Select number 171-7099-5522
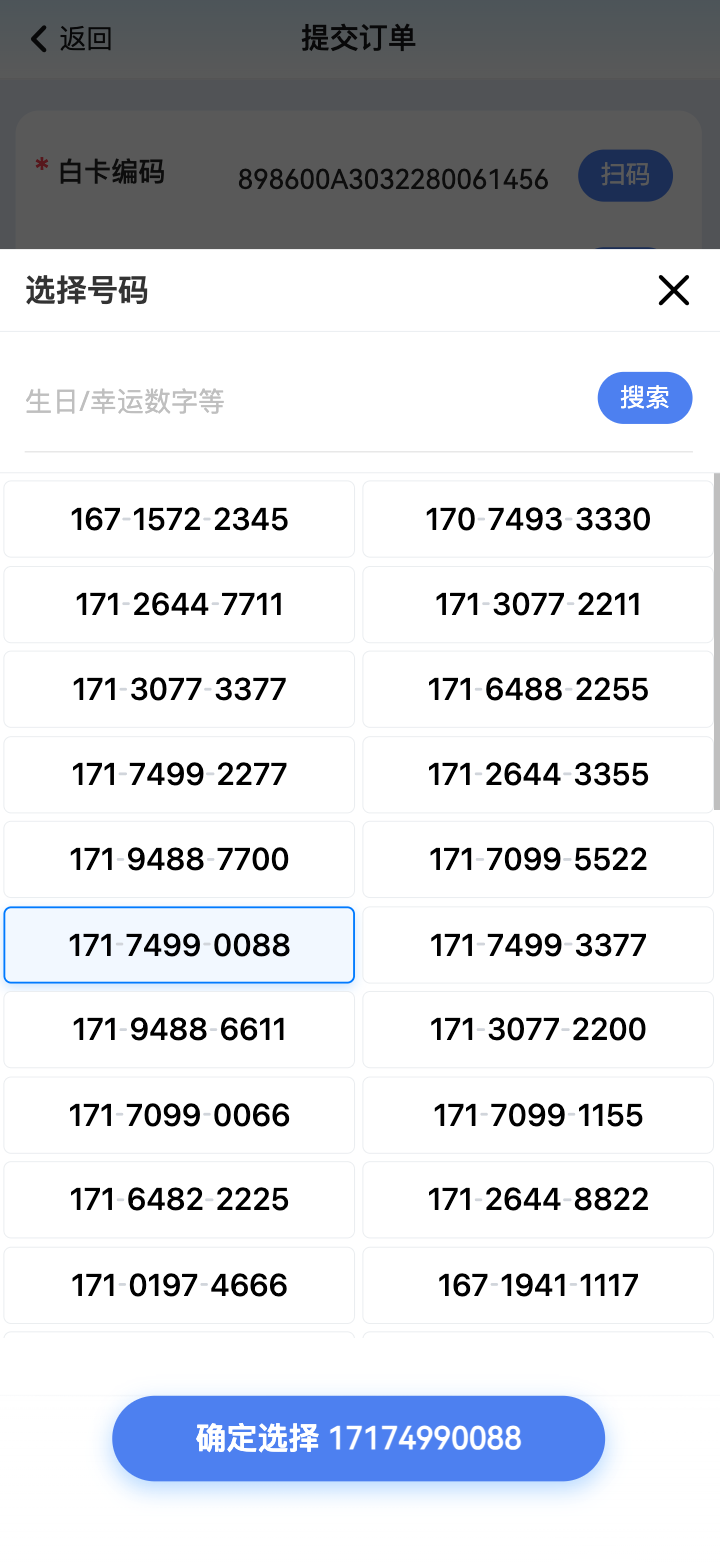The width and height of the screenshot is (720, 1566). (x=538, y=859)
